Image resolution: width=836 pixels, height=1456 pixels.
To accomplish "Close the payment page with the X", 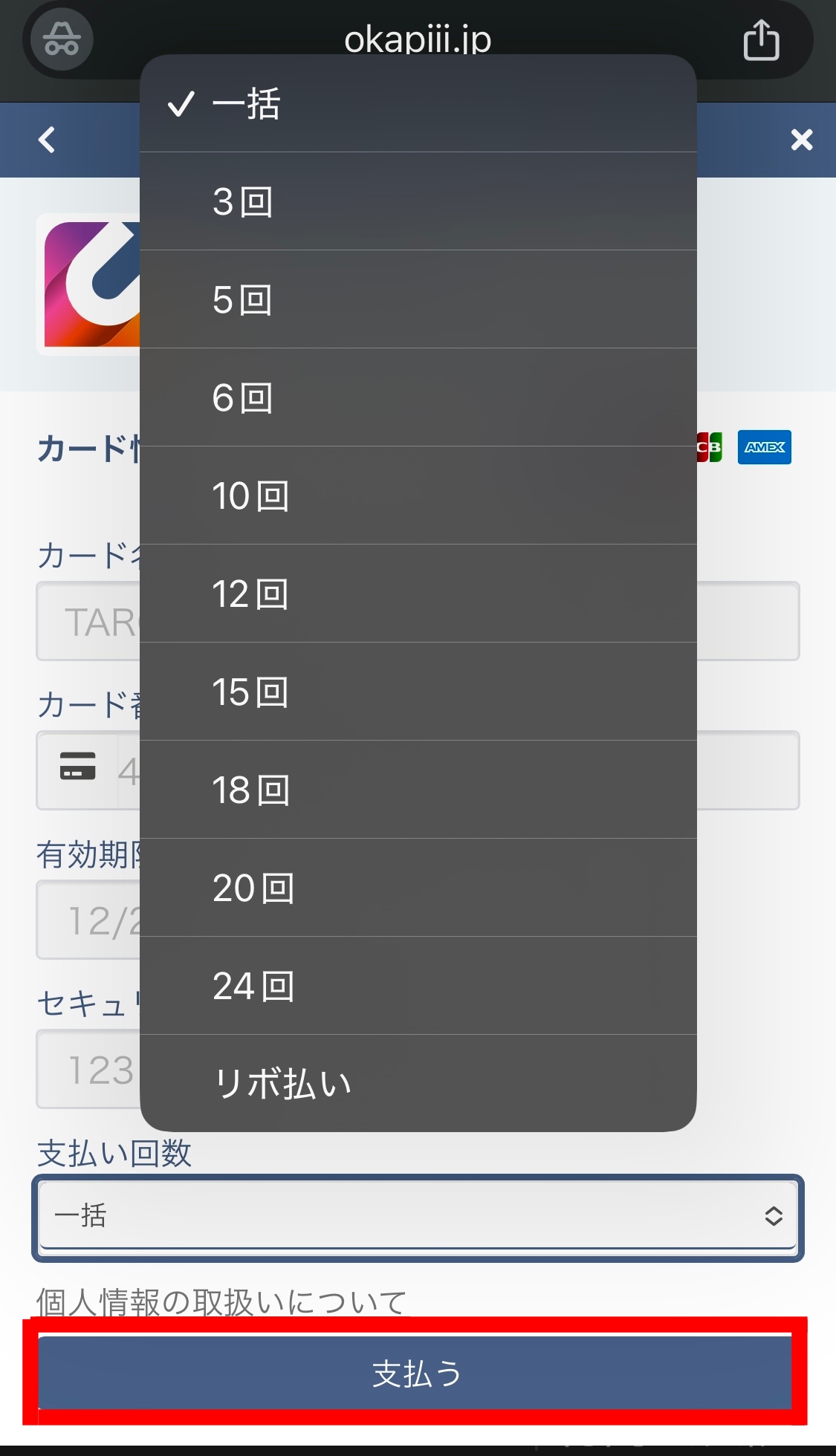I will click(x=802, y=140).
